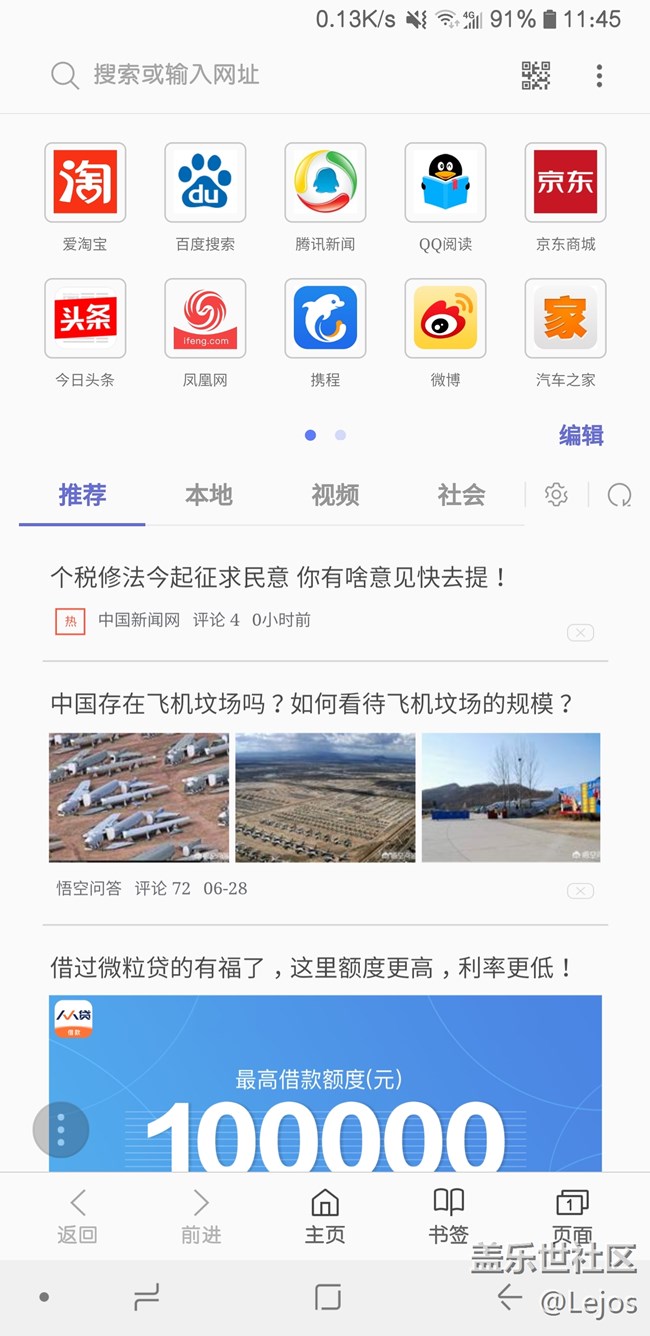Open 腾讯新闻 quick link
Screen dimensions: 650x1336
pos(325,183)
